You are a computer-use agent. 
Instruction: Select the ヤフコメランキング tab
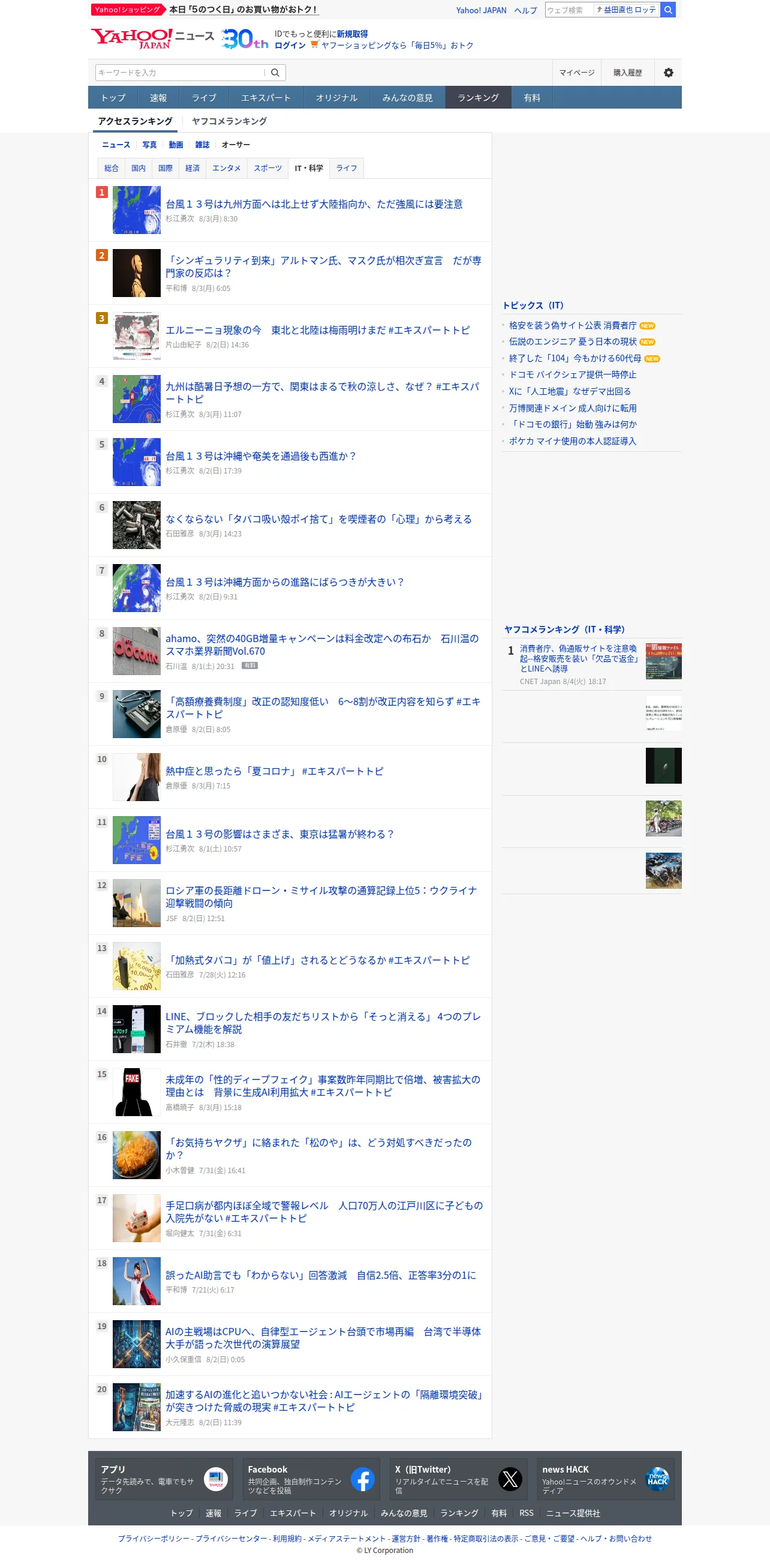click(x=229, y=121)
